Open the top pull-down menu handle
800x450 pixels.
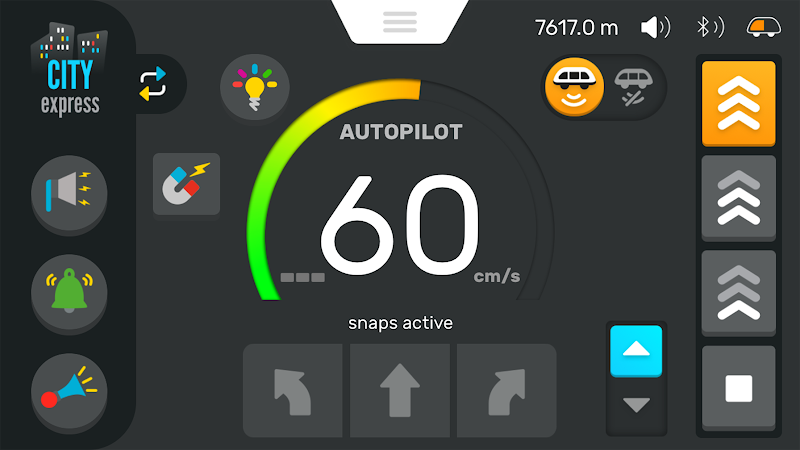(x=399, y=21)
